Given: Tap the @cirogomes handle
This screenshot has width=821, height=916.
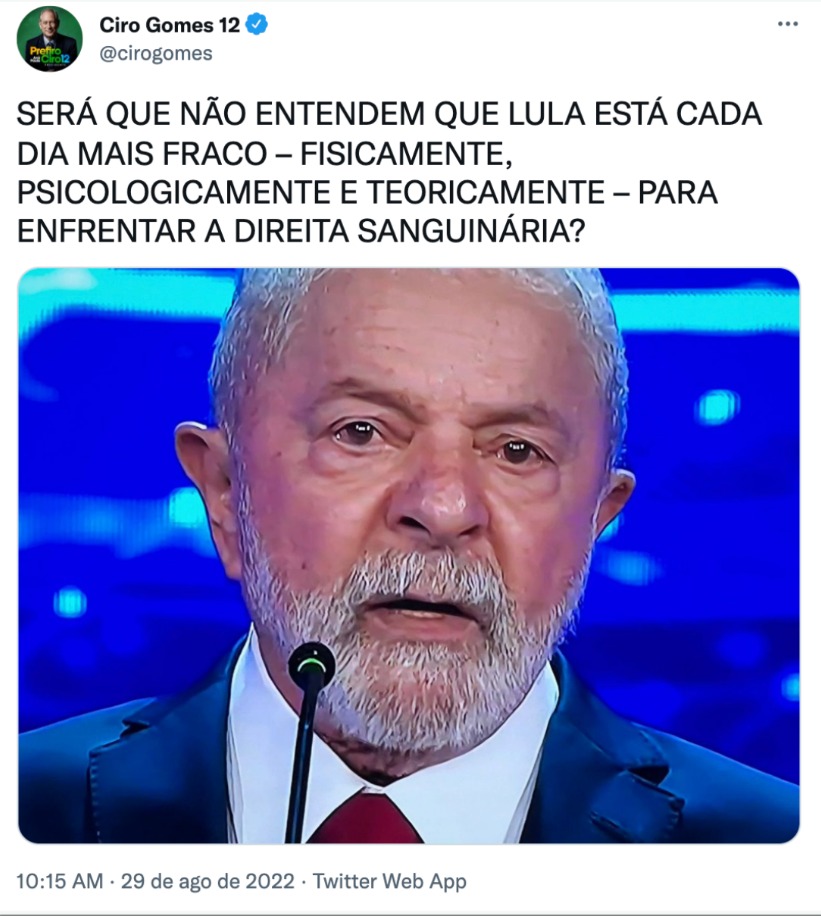Looking at the screenshot, I should tap(156, 54).
